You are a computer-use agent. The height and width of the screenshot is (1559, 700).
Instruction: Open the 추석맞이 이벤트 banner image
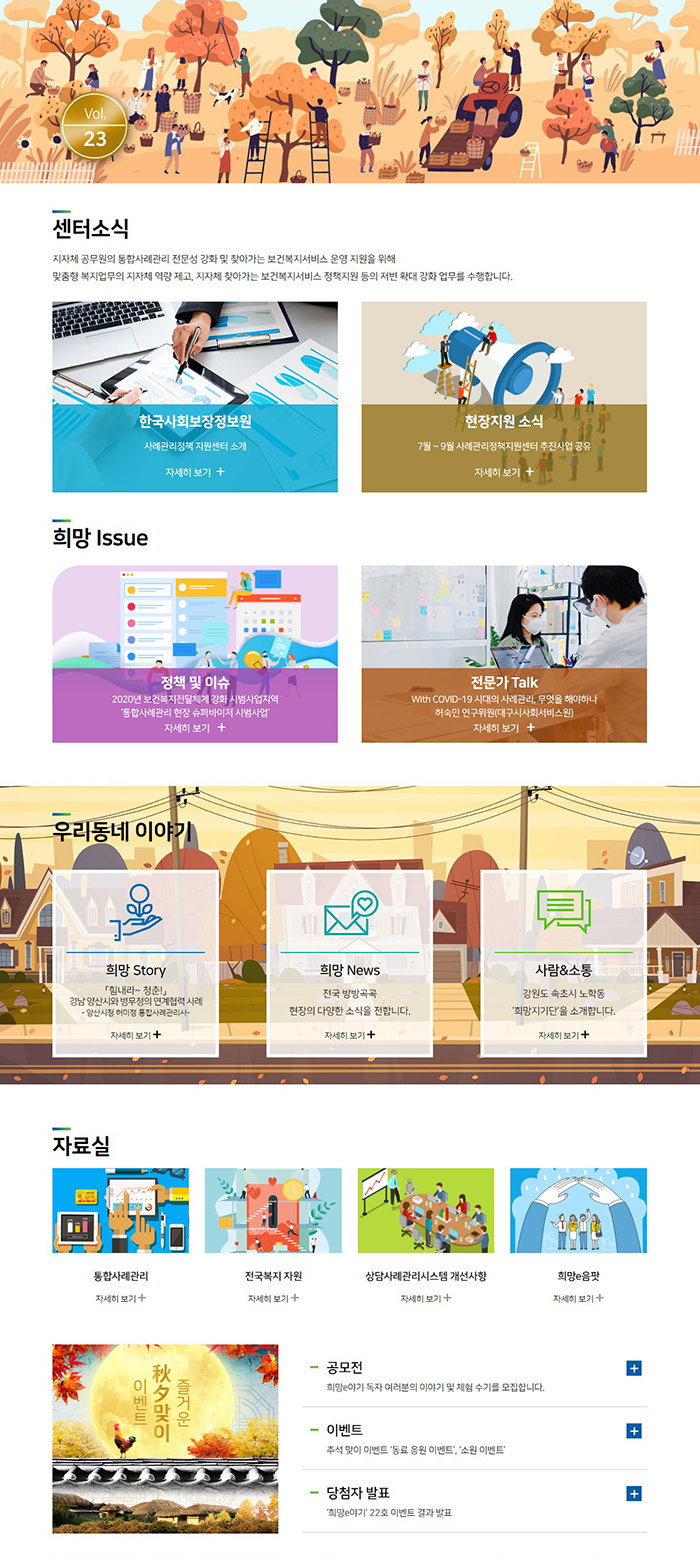click(x=165, y=1438)
